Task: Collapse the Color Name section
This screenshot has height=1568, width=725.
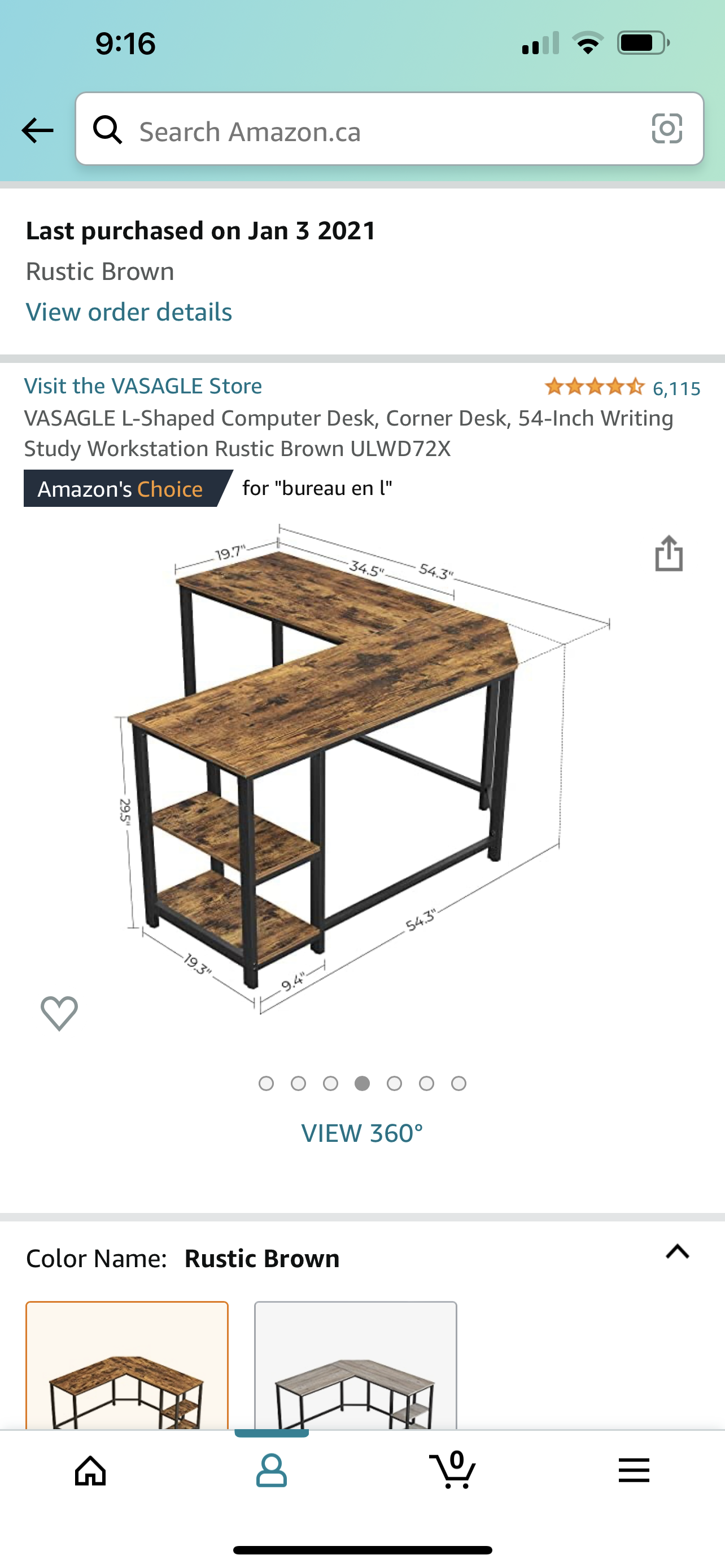Action: click(677, 1251)
